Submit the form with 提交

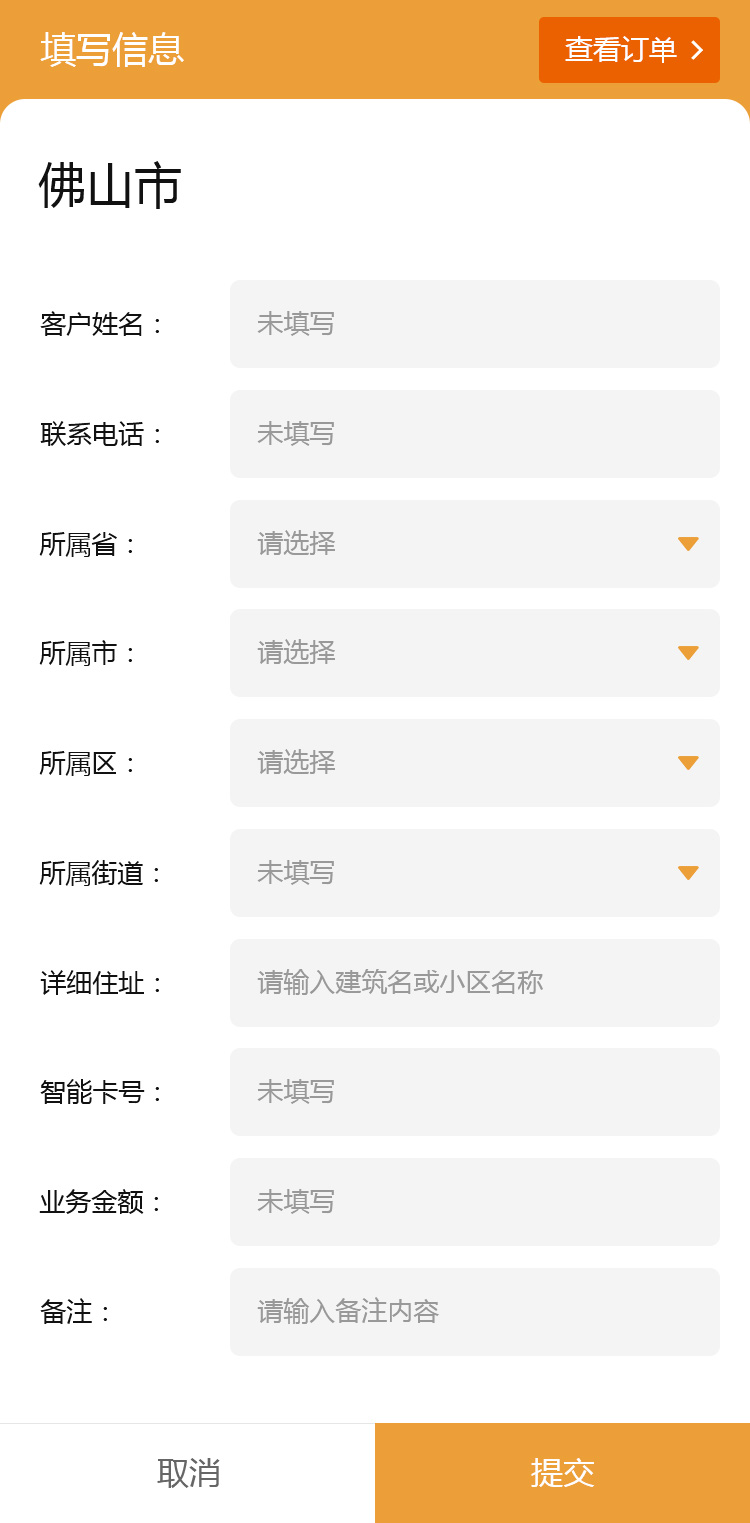(x=562, y=1473)
